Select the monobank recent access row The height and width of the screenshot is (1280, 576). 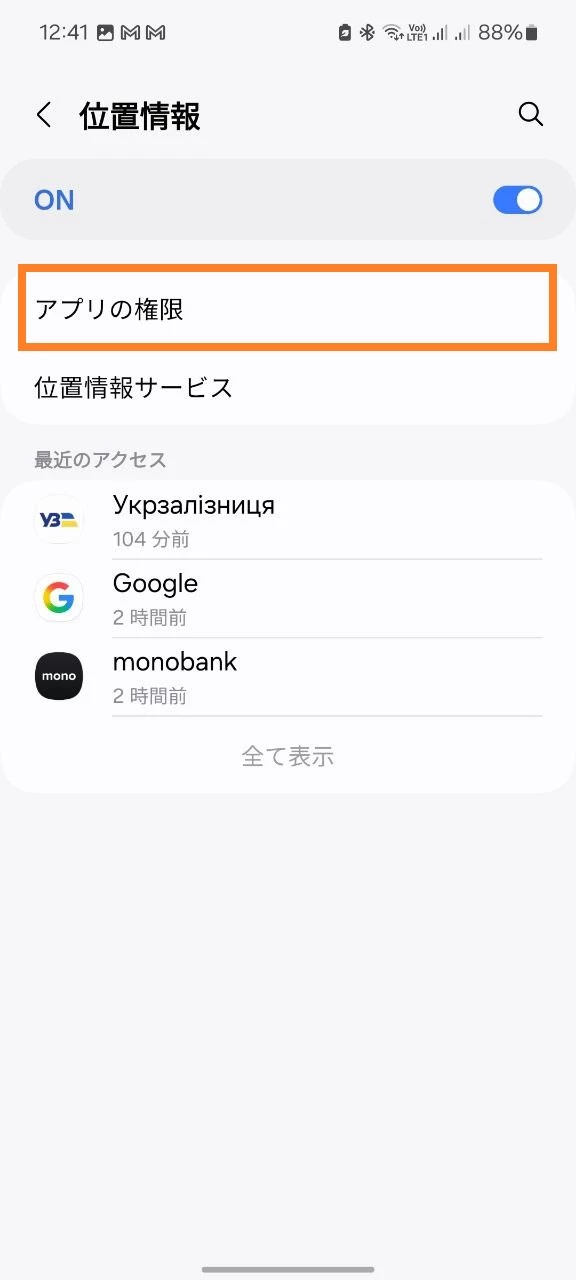288,677
